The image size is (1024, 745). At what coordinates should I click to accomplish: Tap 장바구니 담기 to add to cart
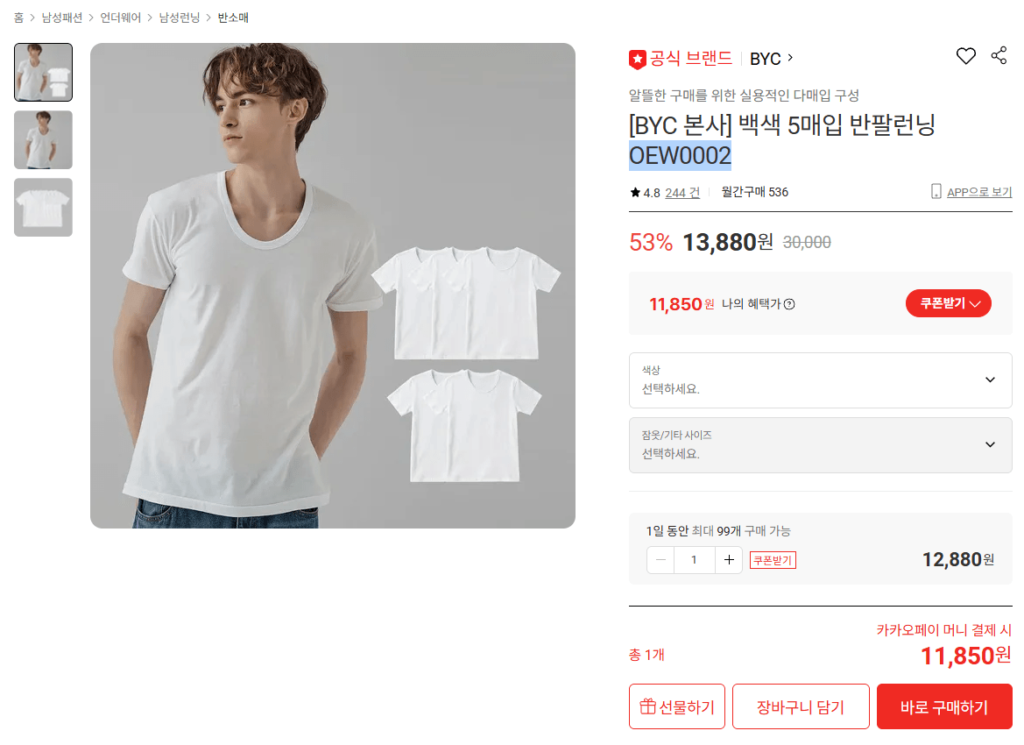pos(800,707)
